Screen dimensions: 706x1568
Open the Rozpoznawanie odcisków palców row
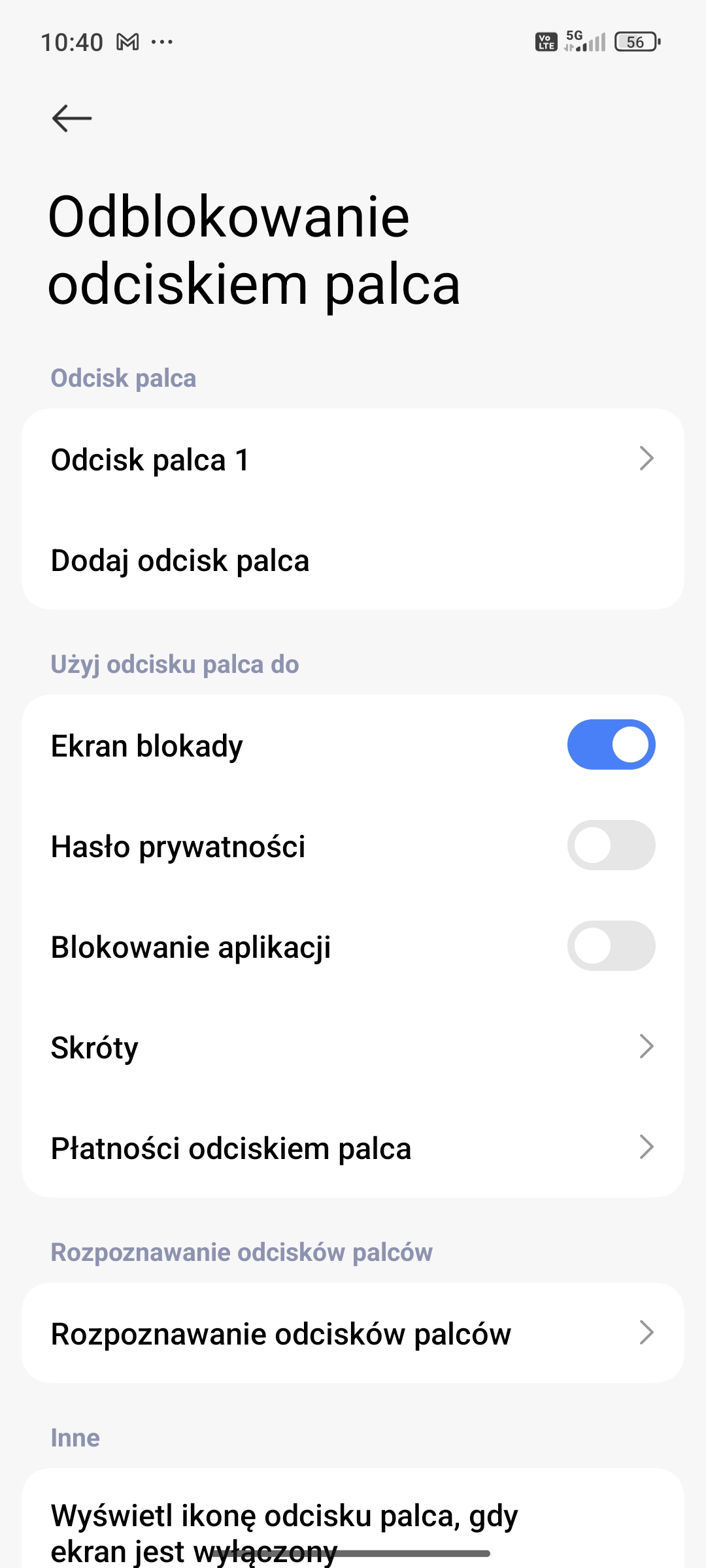click(x=353, y=1333)
